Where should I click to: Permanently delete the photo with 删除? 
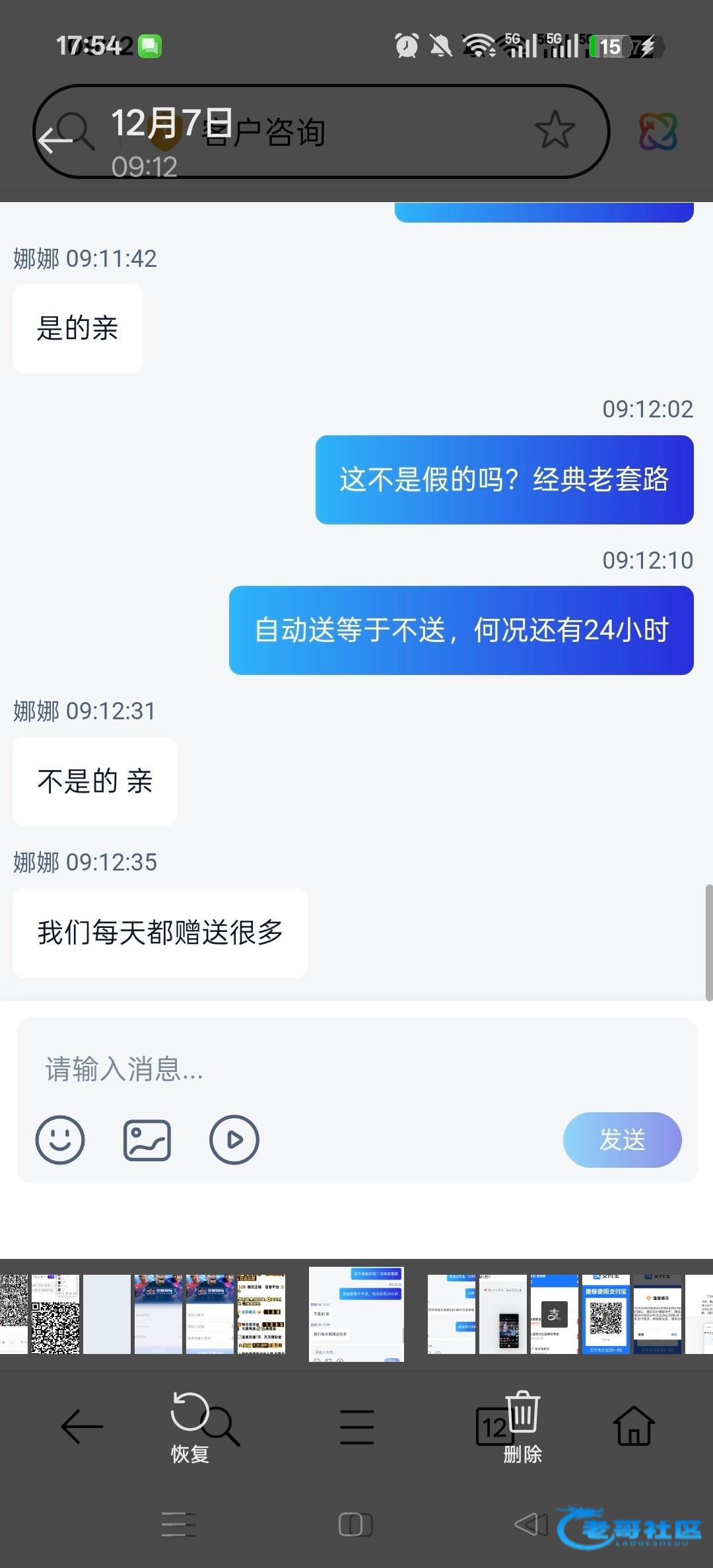pos(522,1427)
